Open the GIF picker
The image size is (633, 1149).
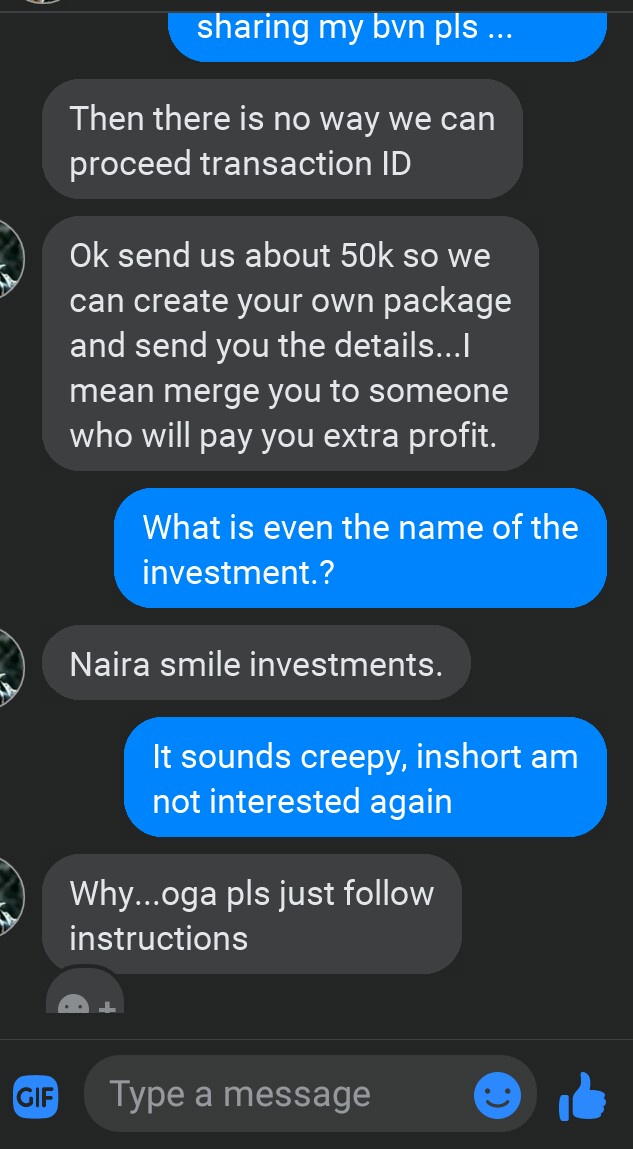pos(35,1096)
